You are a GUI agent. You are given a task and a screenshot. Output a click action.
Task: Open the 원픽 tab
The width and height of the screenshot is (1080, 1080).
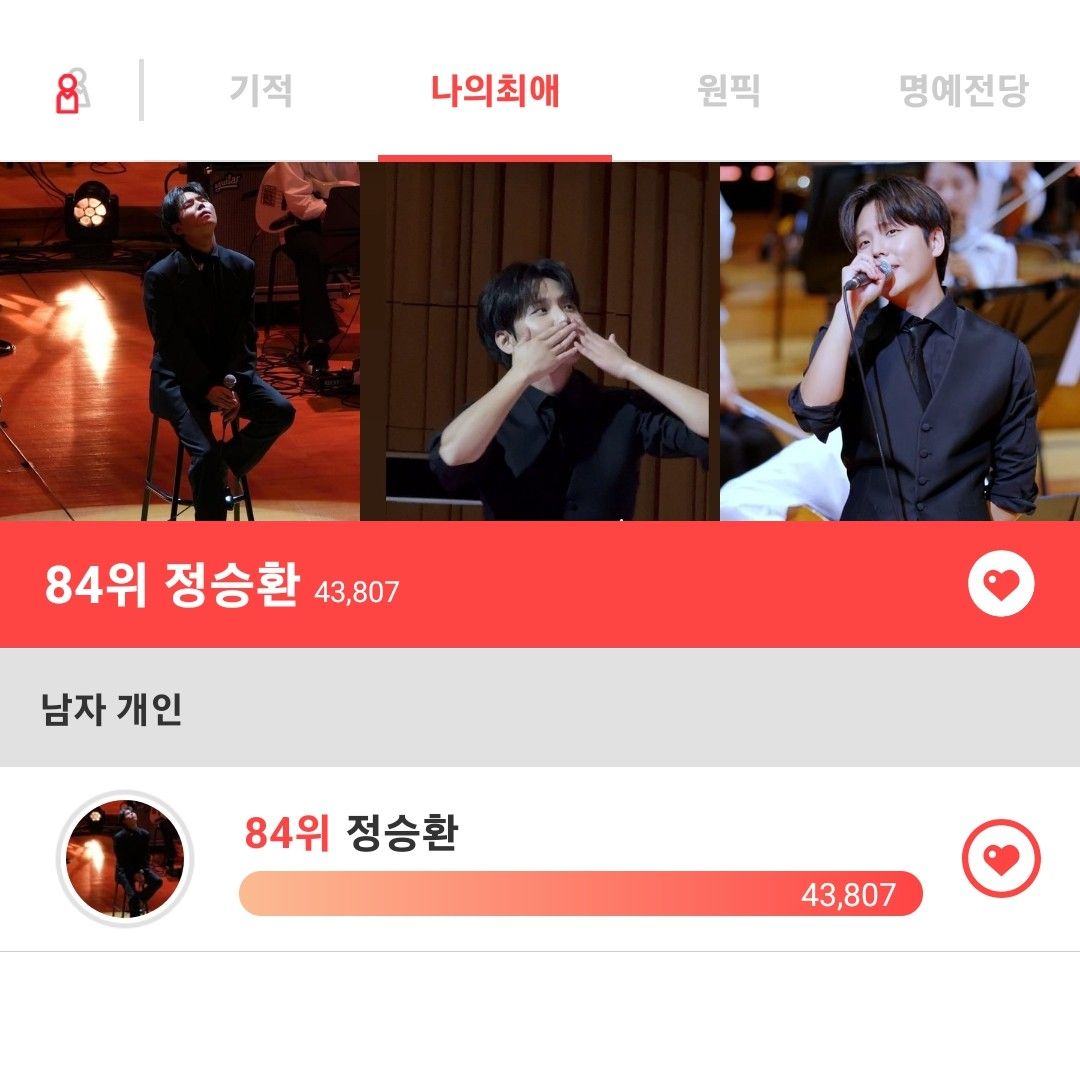click(x=728, y=91)
